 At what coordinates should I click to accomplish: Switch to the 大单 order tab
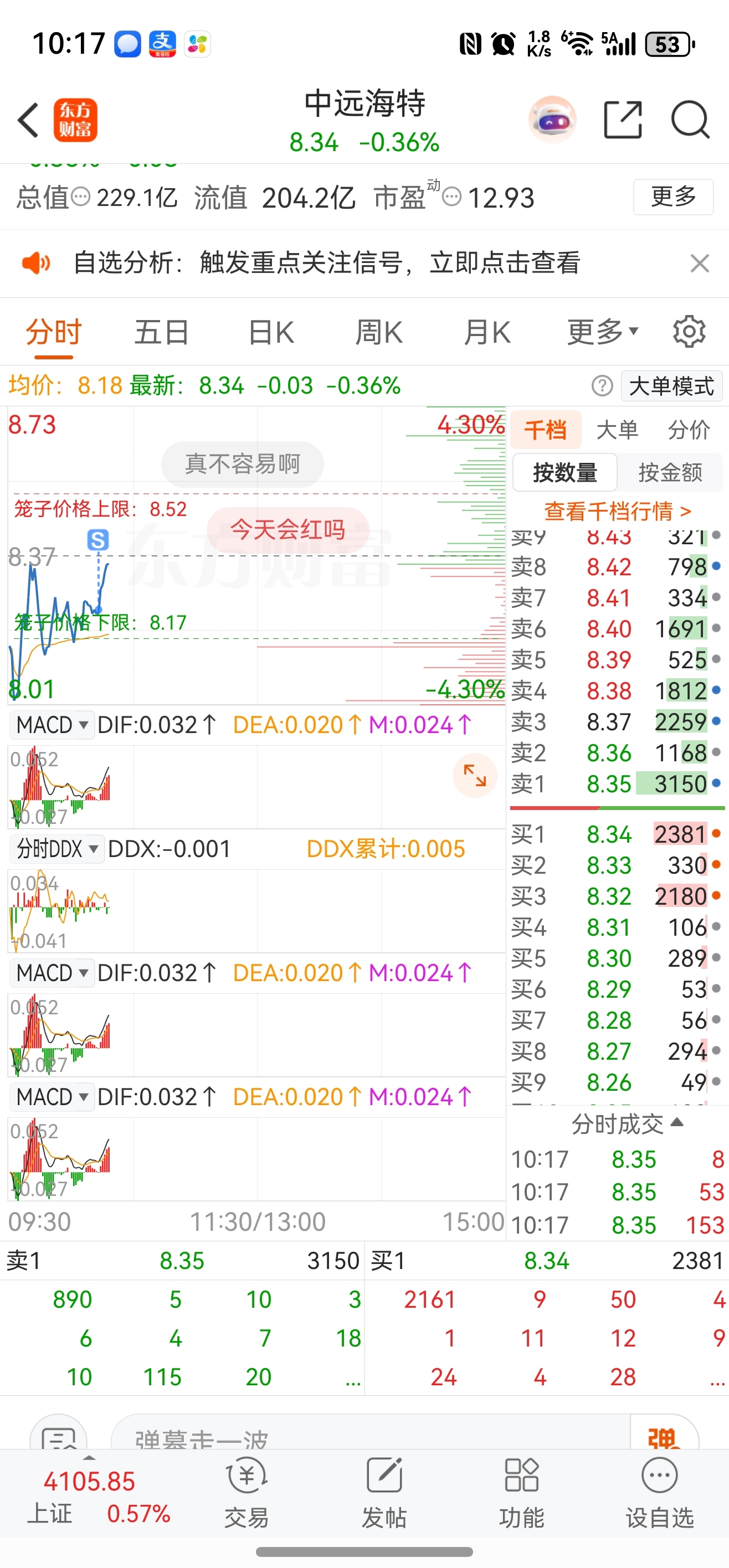[617, 430]
